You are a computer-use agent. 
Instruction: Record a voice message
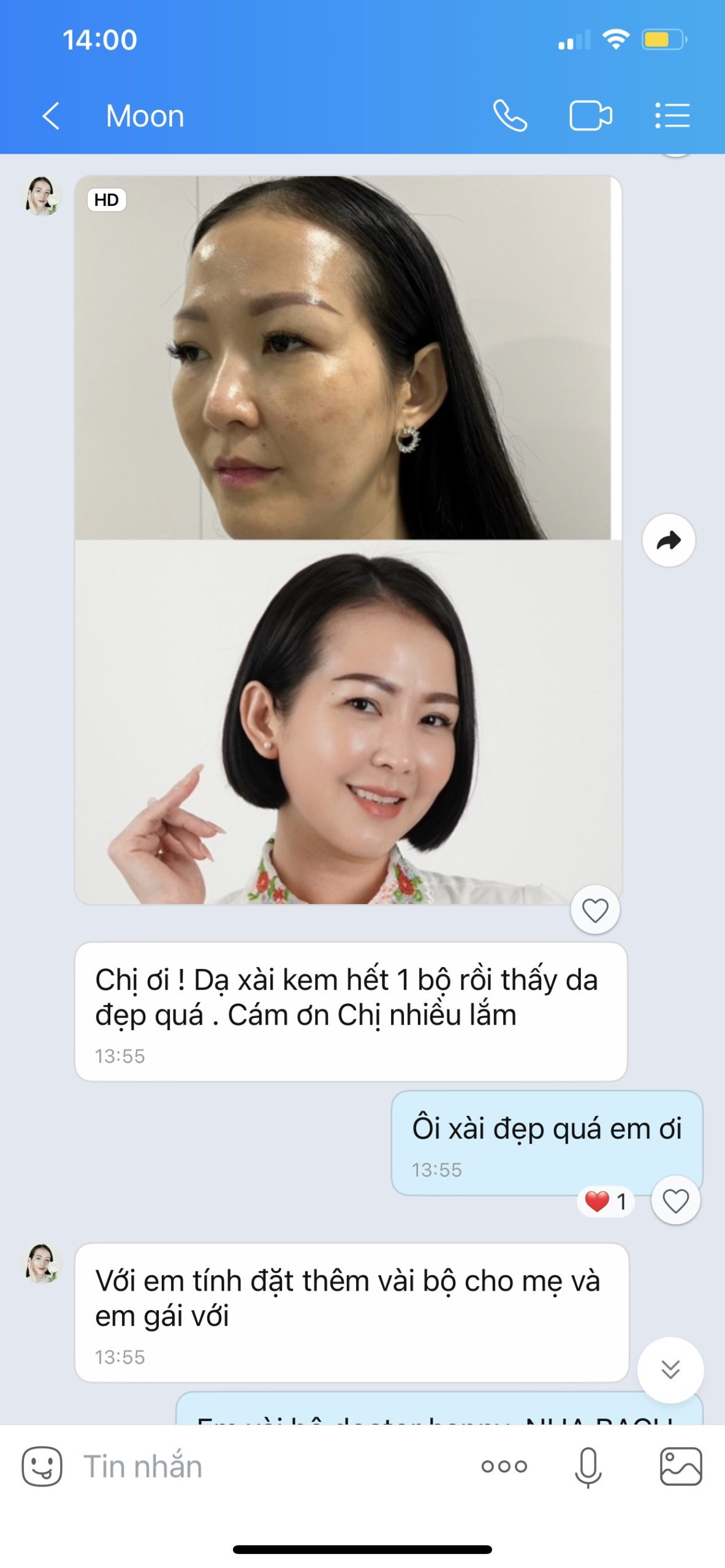(x=588, y=1467)
